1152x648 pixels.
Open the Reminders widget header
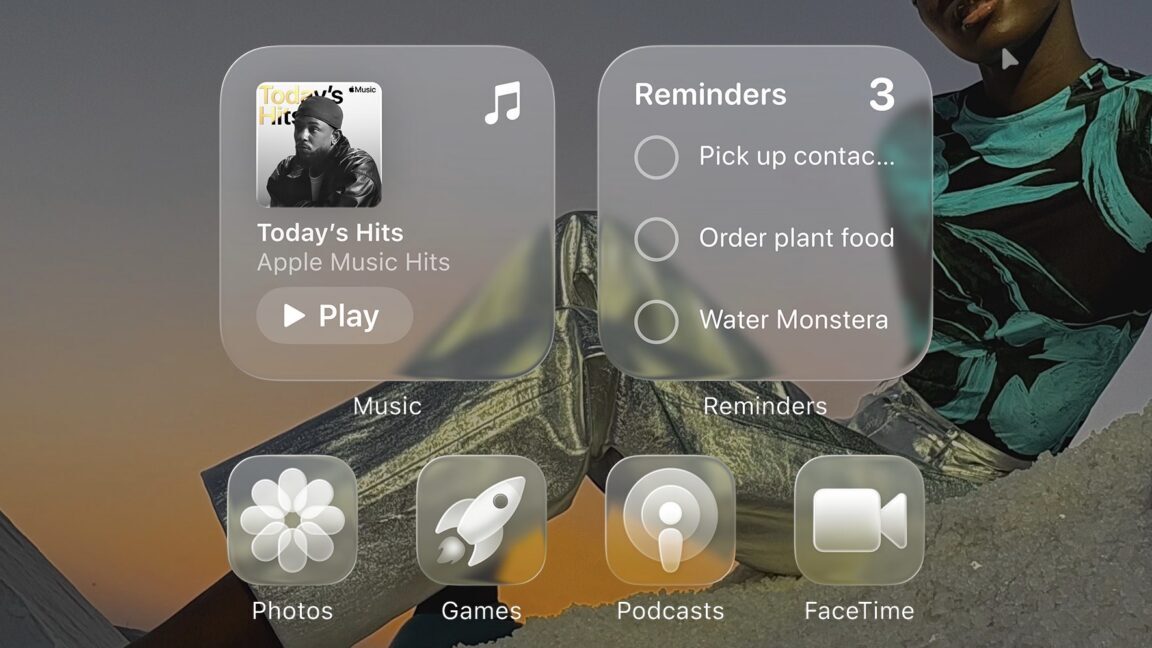point(710,95)
